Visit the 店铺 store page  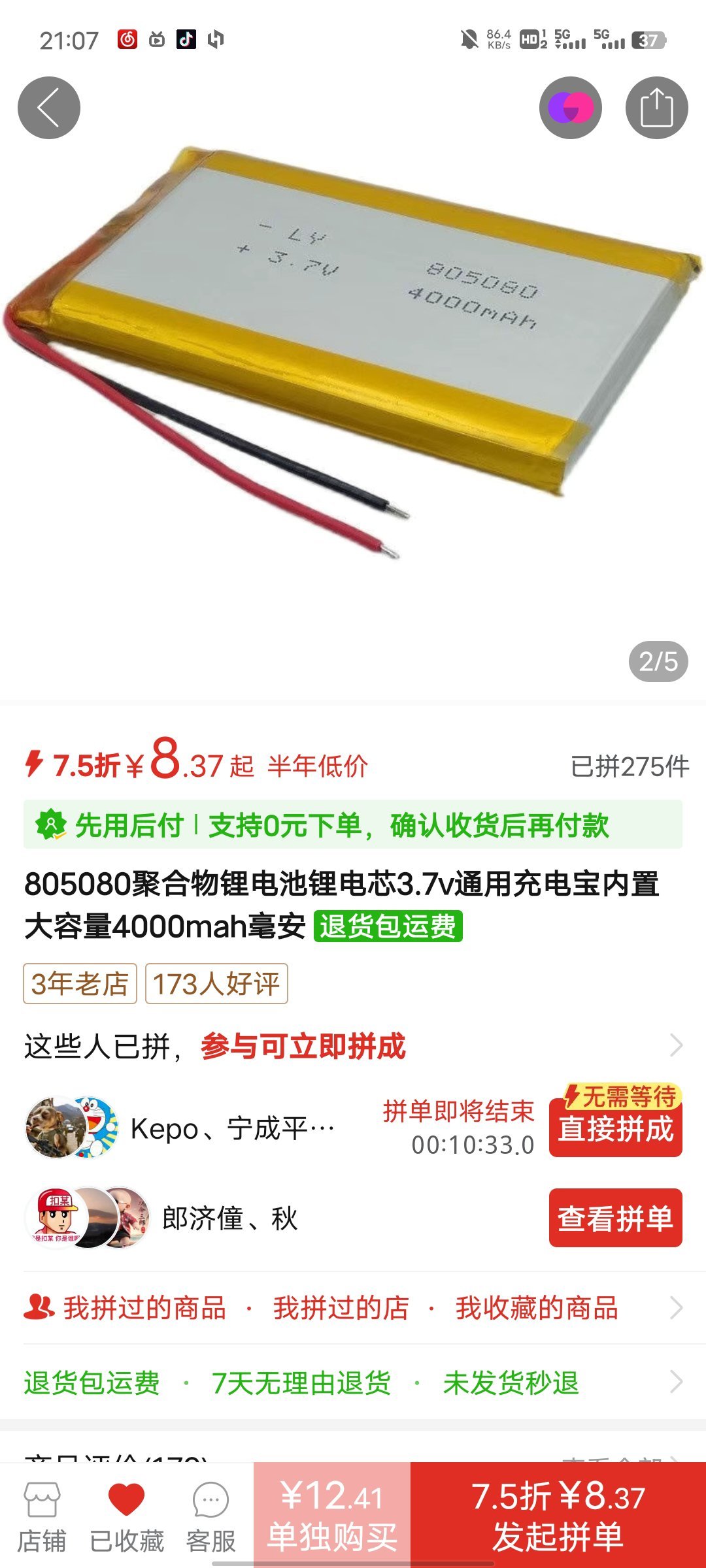(x=42, y=1516)
